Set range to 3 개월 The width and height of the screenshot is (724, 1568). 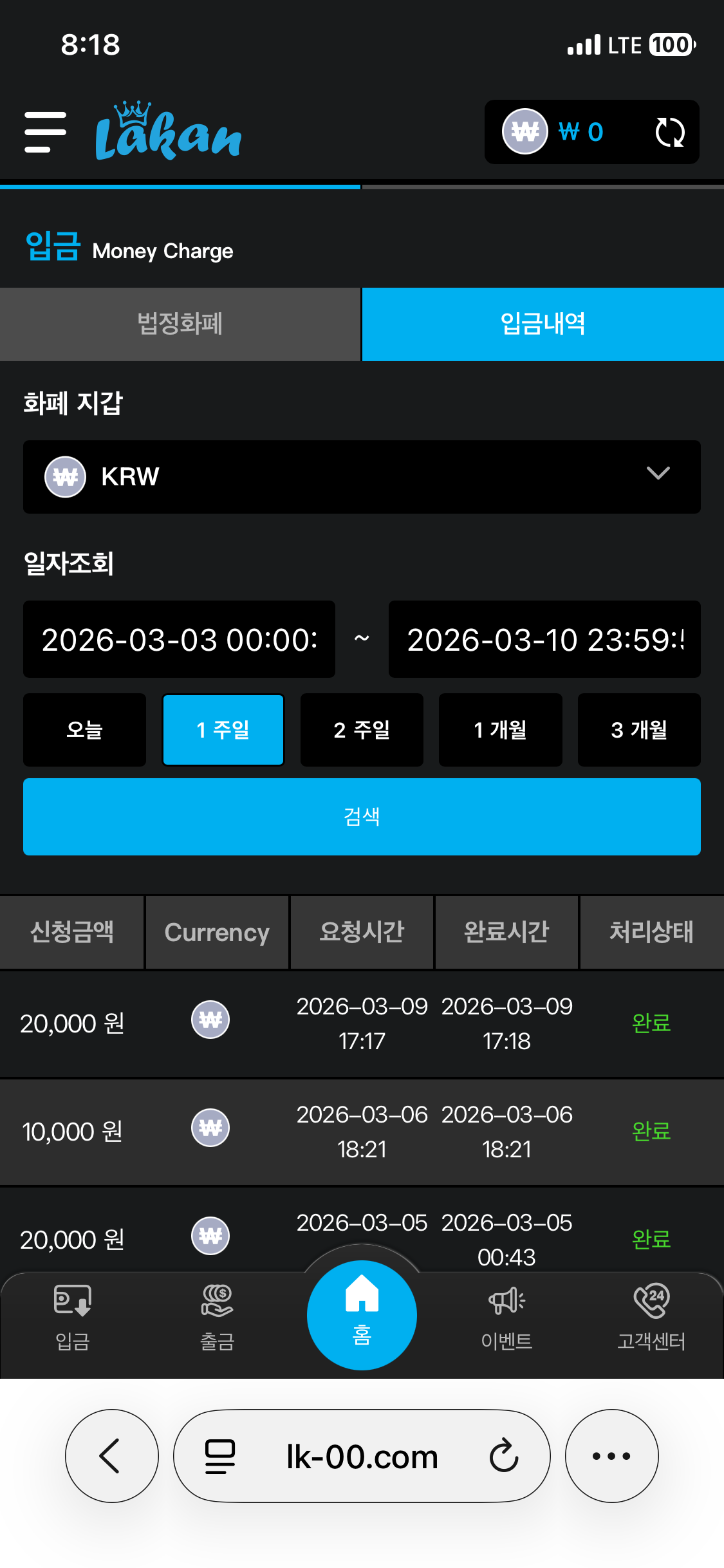click(x=639, y=730)
